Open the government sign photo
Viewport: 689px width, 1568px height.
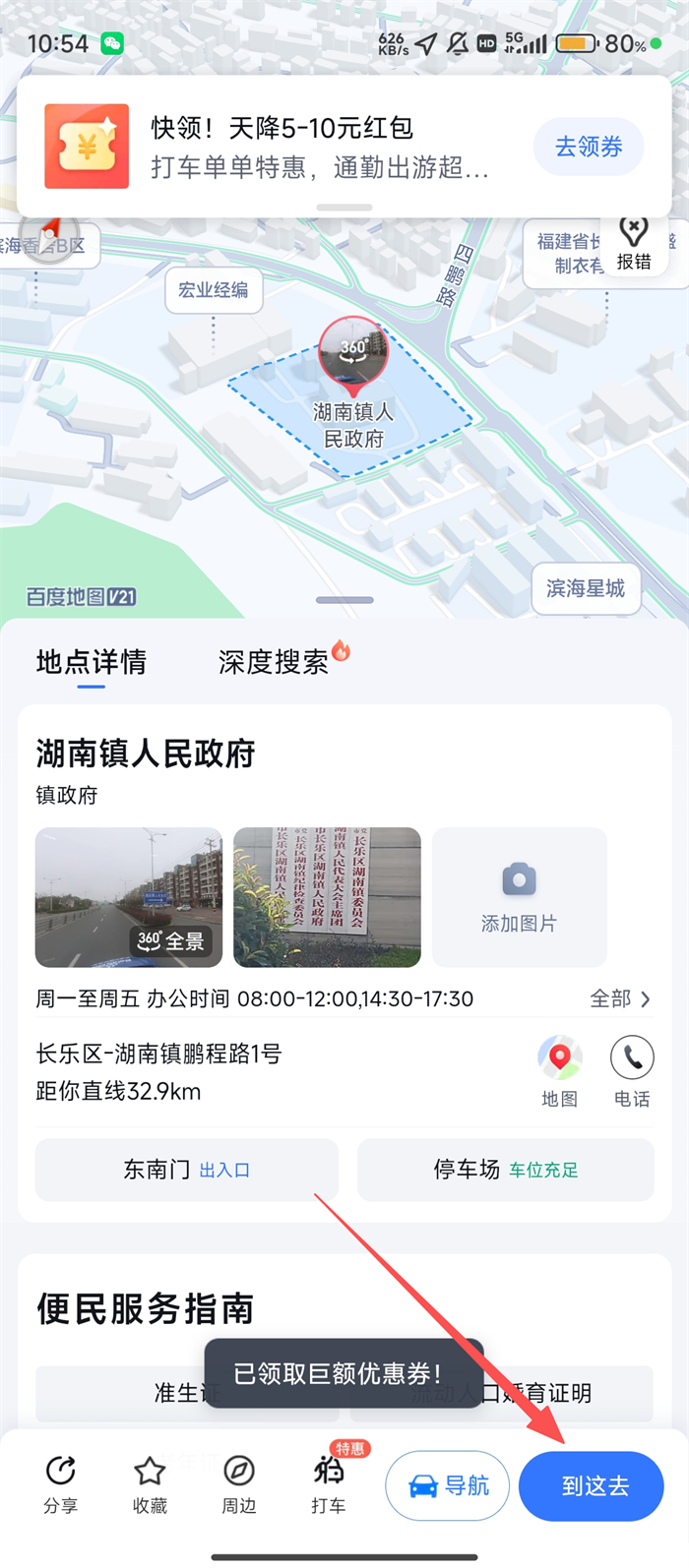pos(327,897)
